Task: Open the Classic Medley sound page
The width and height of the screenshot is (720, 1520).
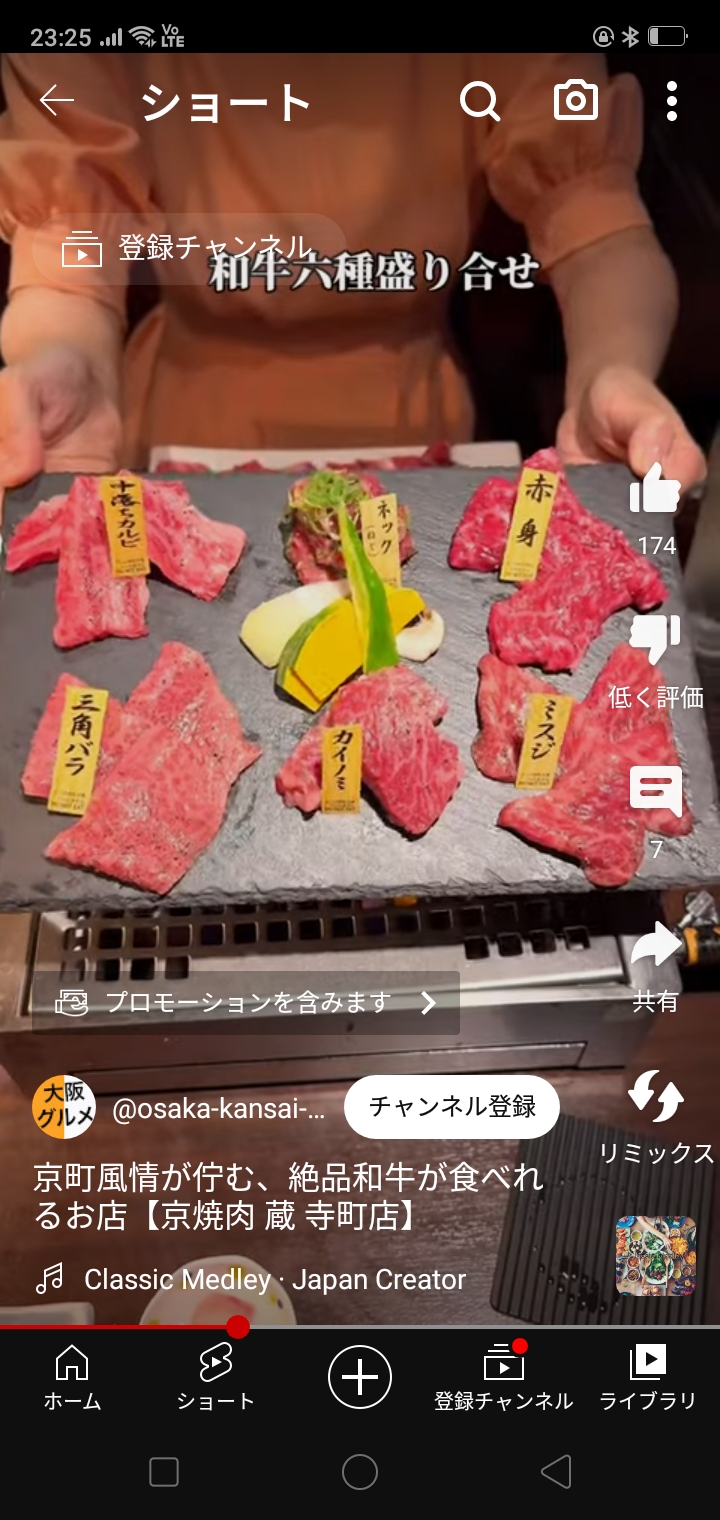Action: pyautogui.click(x=274, y=1280)
